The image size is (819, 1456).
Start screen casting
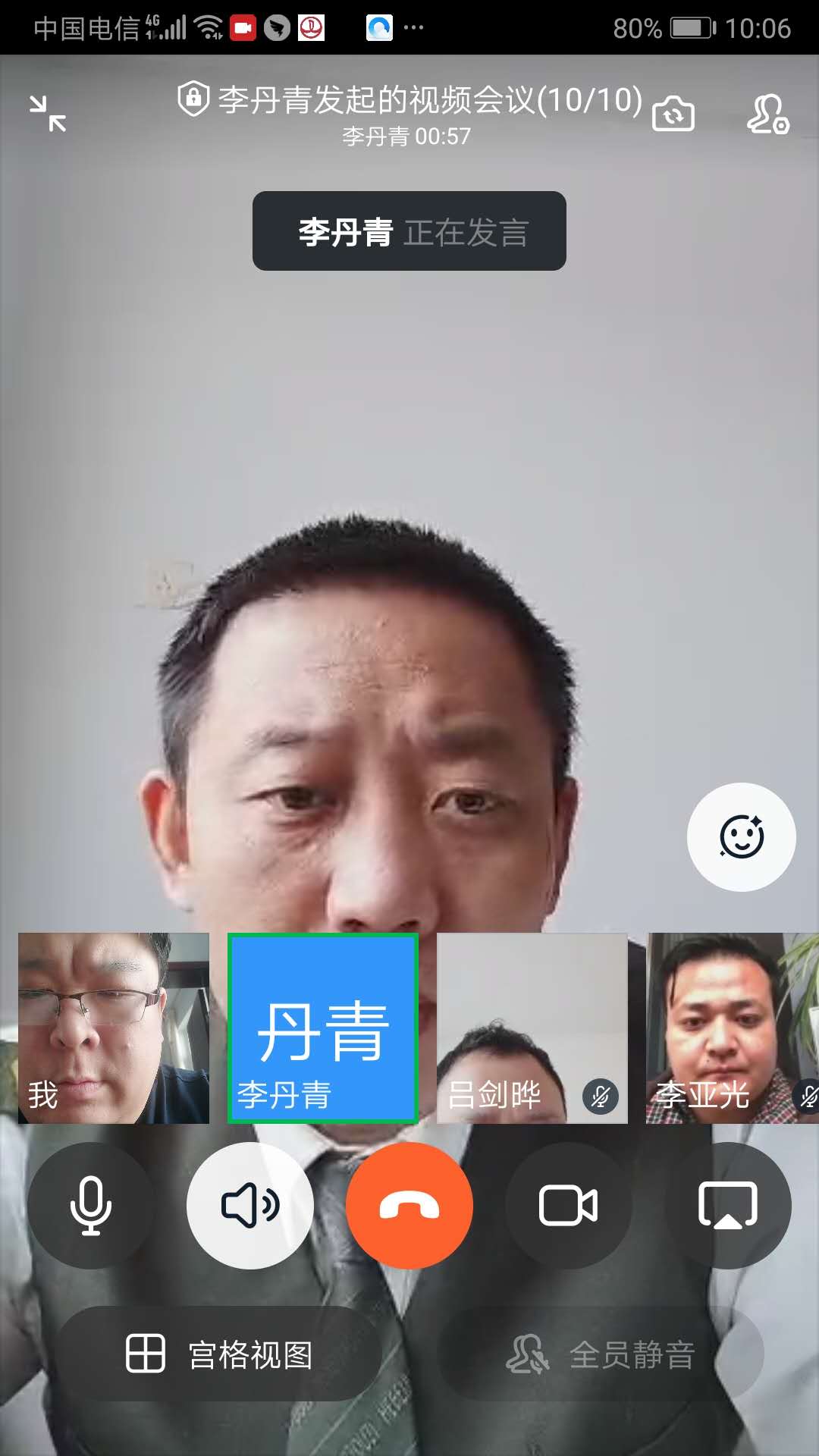tap(727, 1205)
